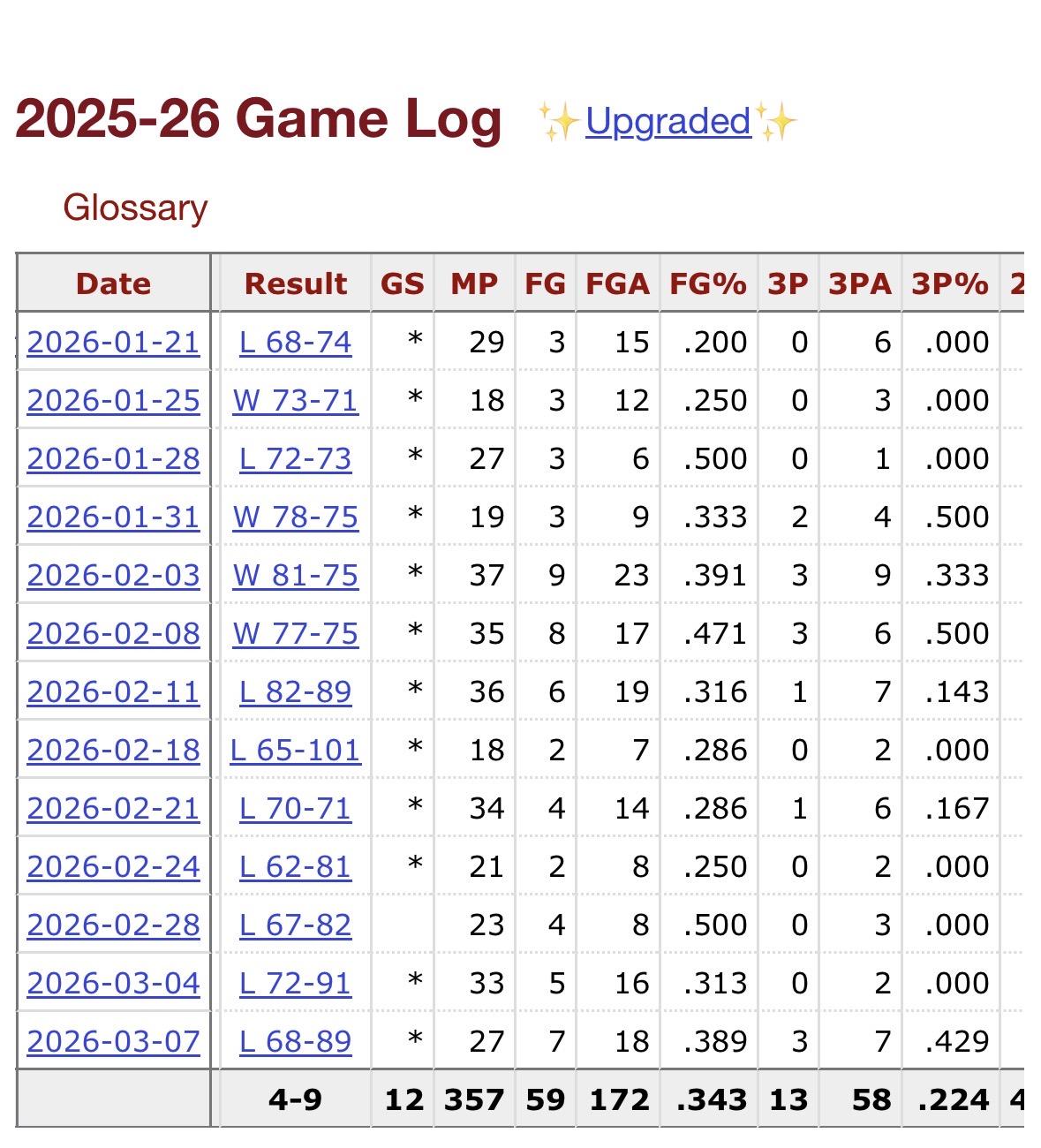Open the 2026-01-31 game date link
1041x1148 pixels.
tap(113, 517)
